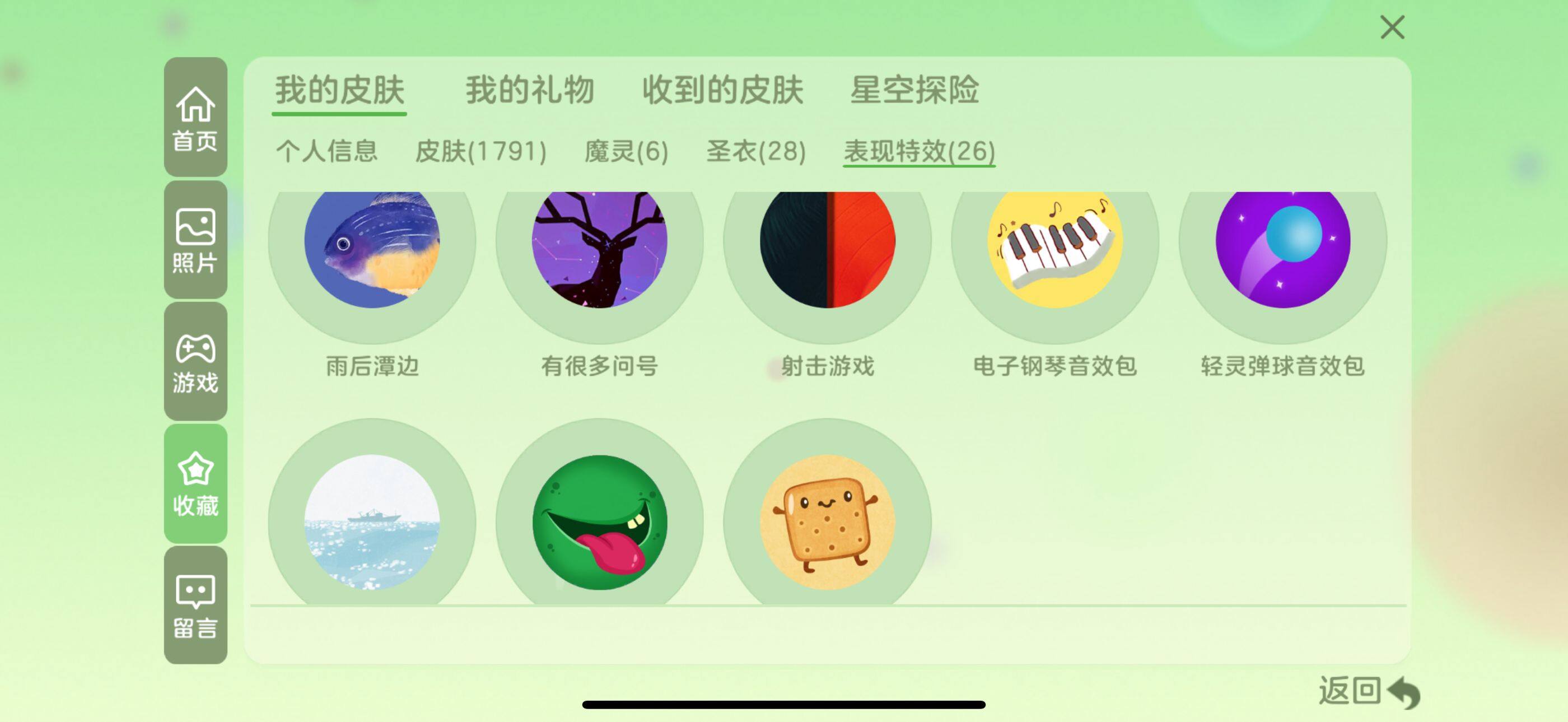Open the 首页 home section
1568x722 pixels.
[x=195, y=118]
